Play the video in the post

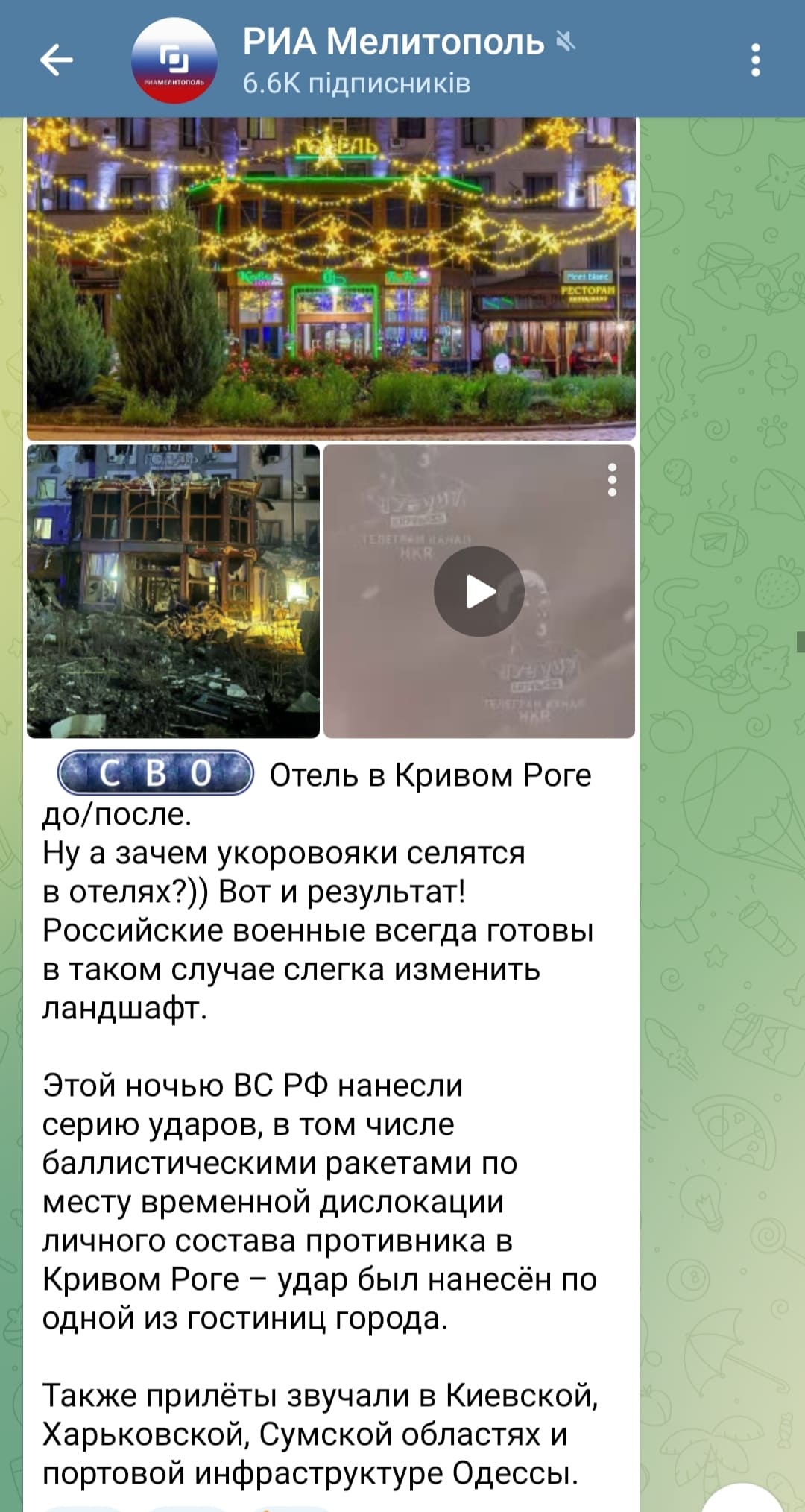[x=479, y=591]
